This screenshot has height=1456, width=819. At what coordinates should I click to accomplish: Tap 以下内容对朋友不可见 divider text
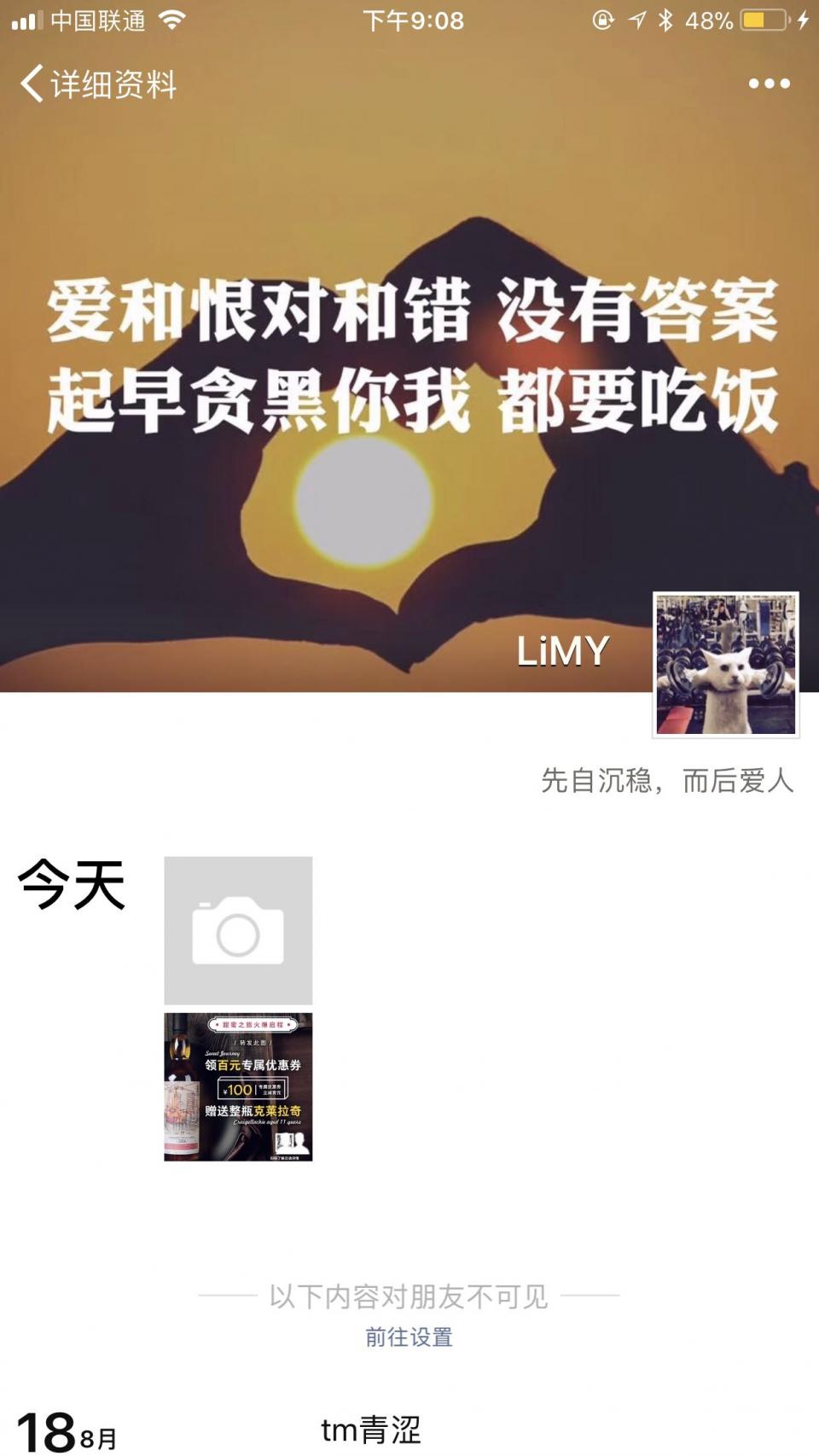[409, 1296]
